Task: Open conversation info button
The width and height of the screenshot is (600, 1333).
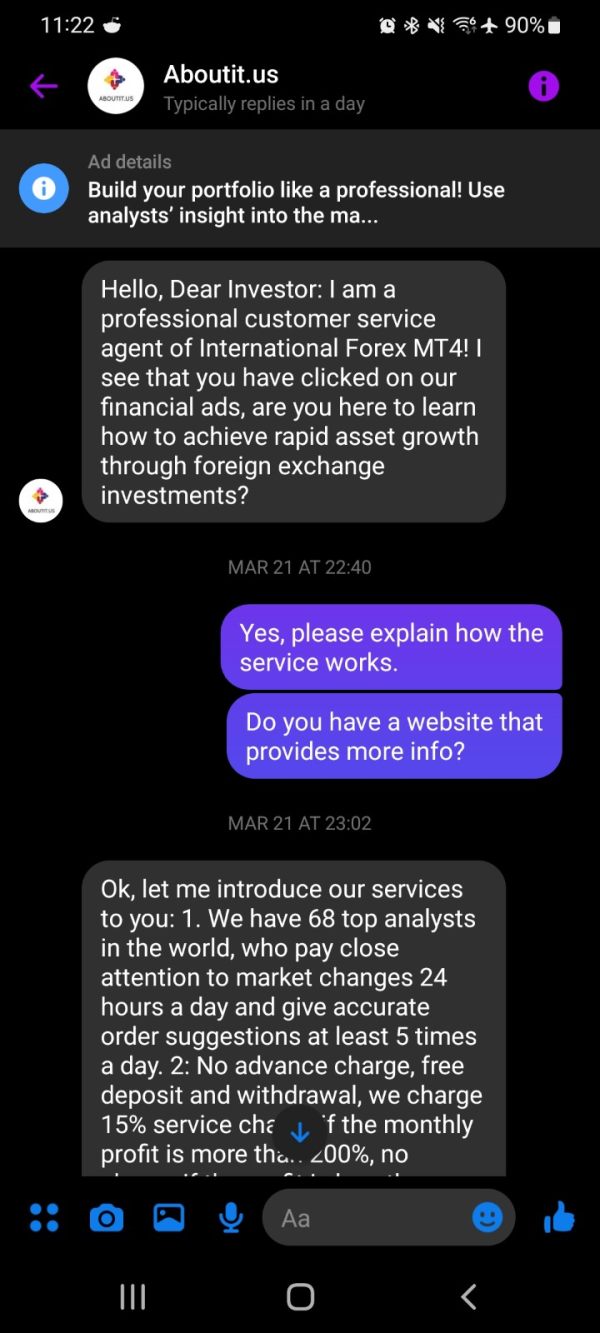Action: [x=543, y=87]
